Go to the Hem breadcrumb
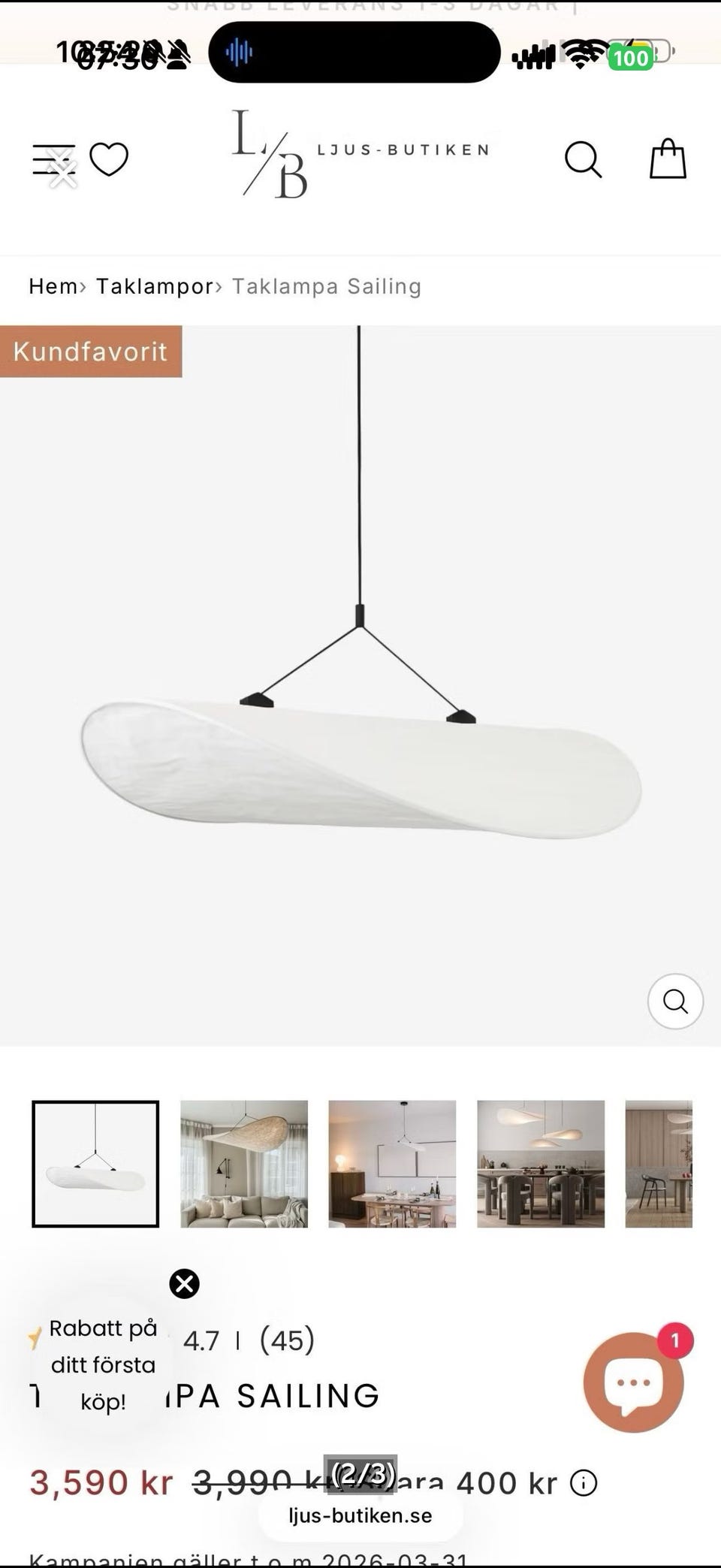 [53, 286]
